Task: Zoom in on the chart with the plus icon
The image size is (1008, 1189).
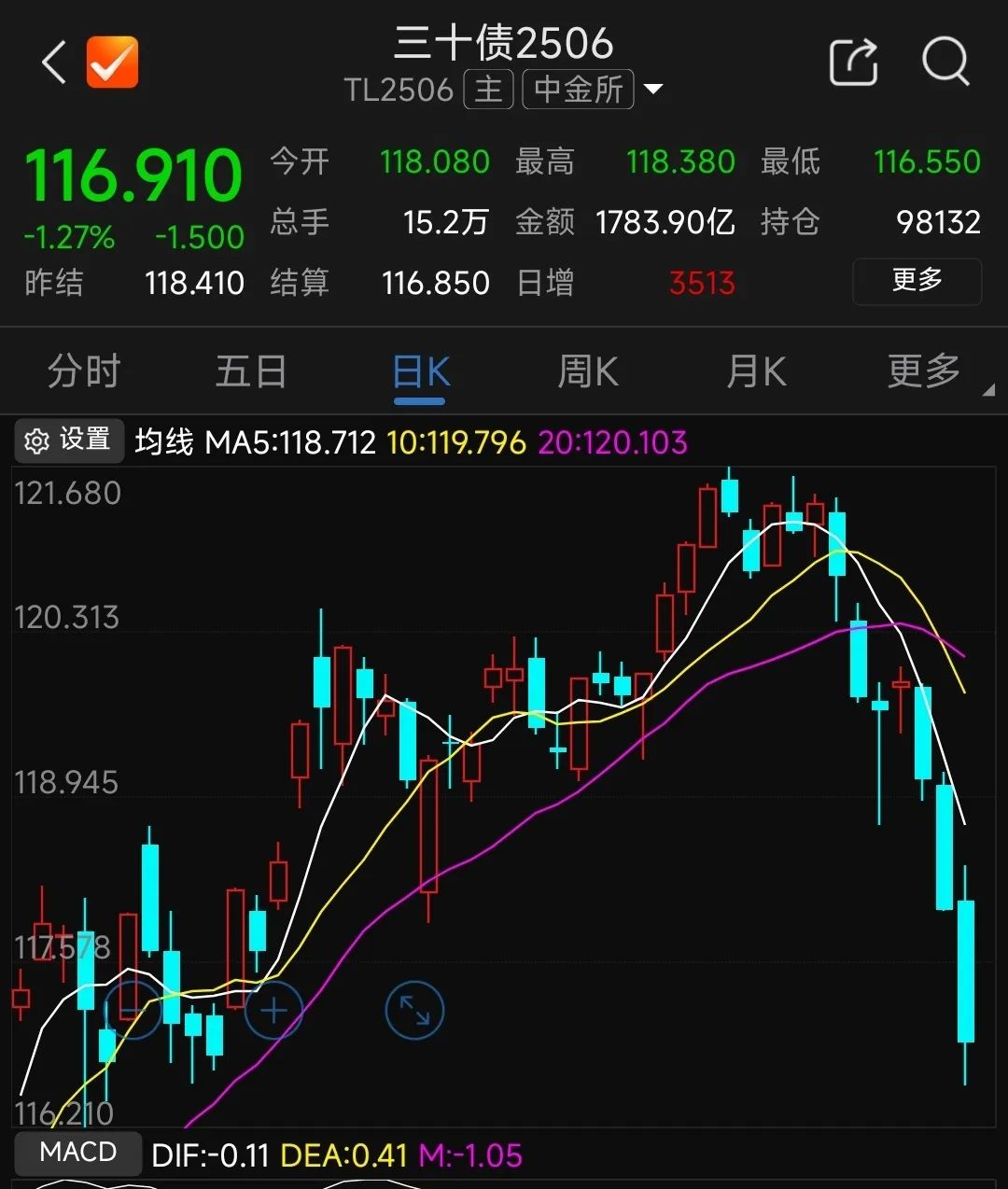Action: coord(273,1010)
